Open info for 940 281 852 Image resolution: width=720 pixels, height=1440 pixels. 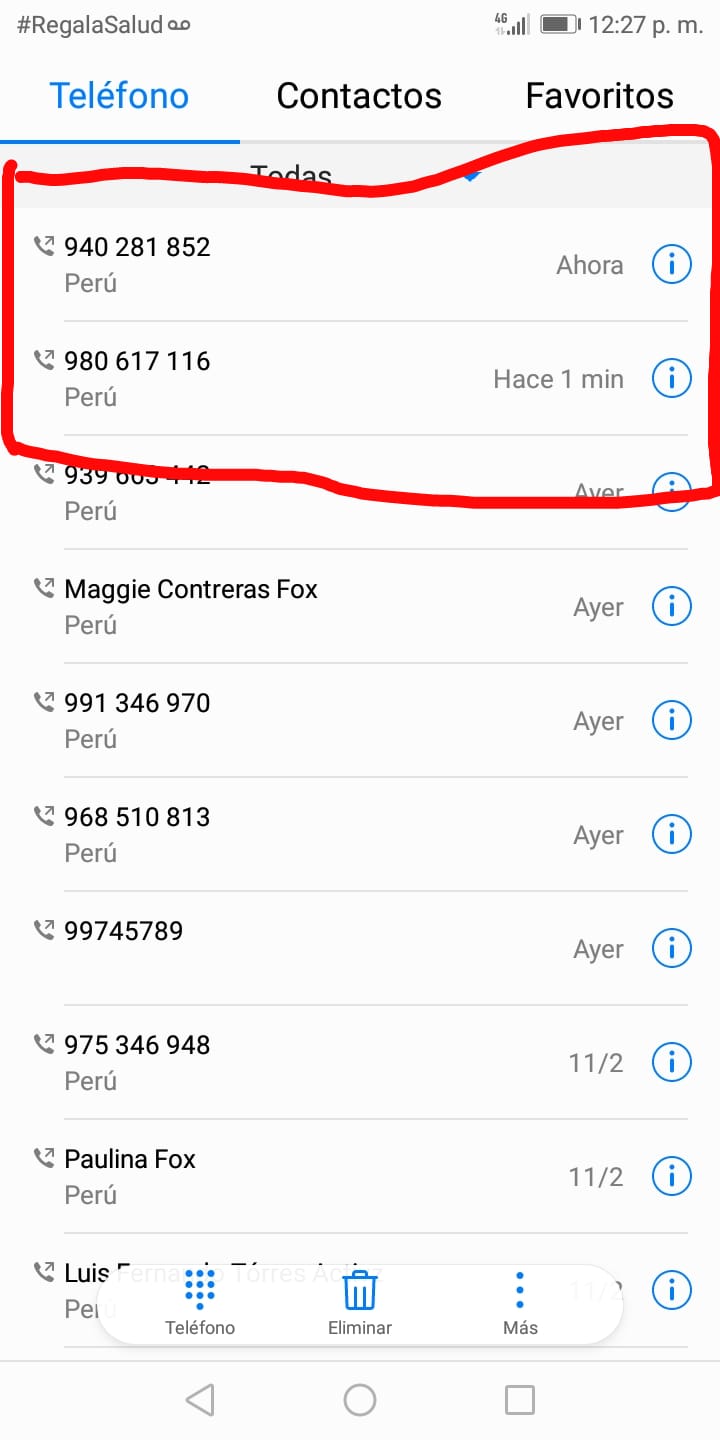[672, 265]
